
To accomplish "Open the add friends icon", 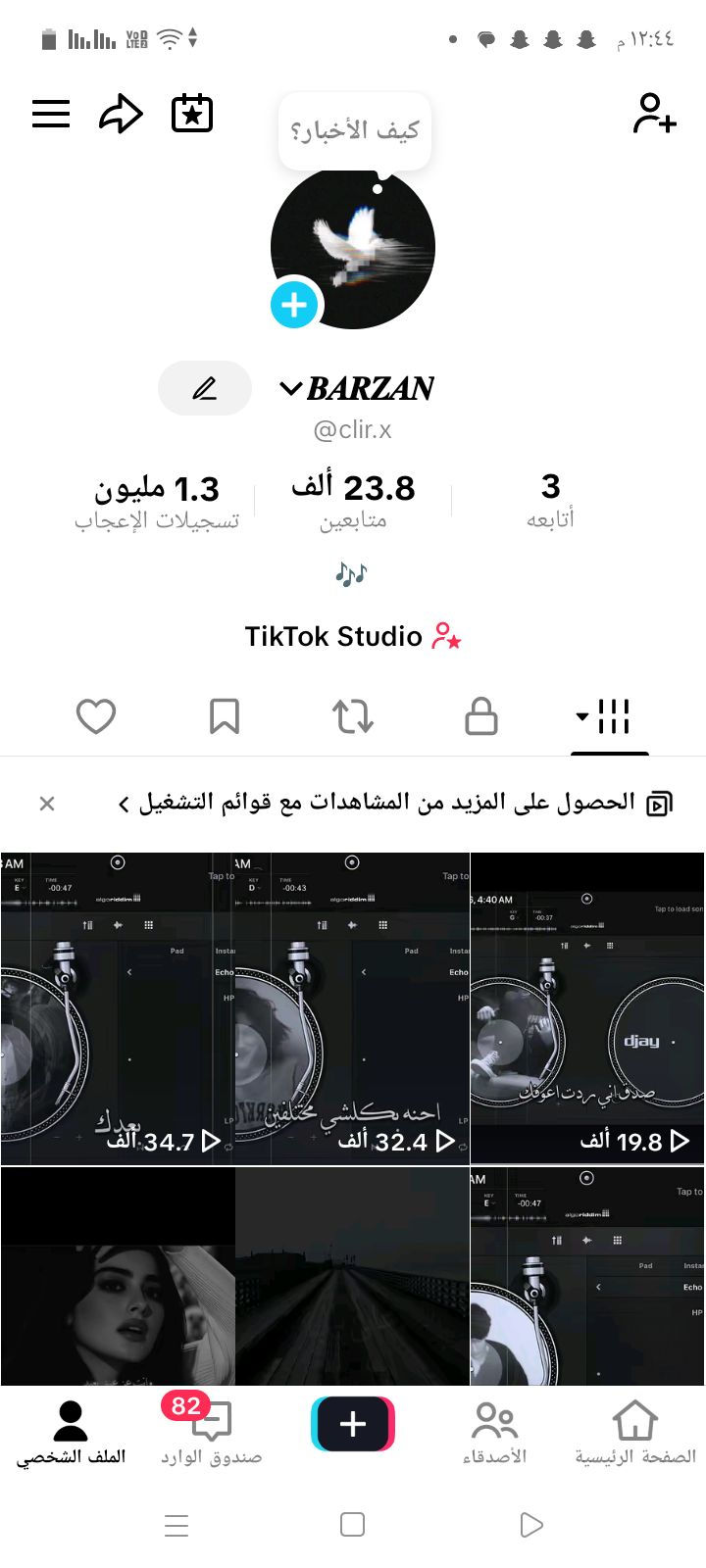I will 654,114.
